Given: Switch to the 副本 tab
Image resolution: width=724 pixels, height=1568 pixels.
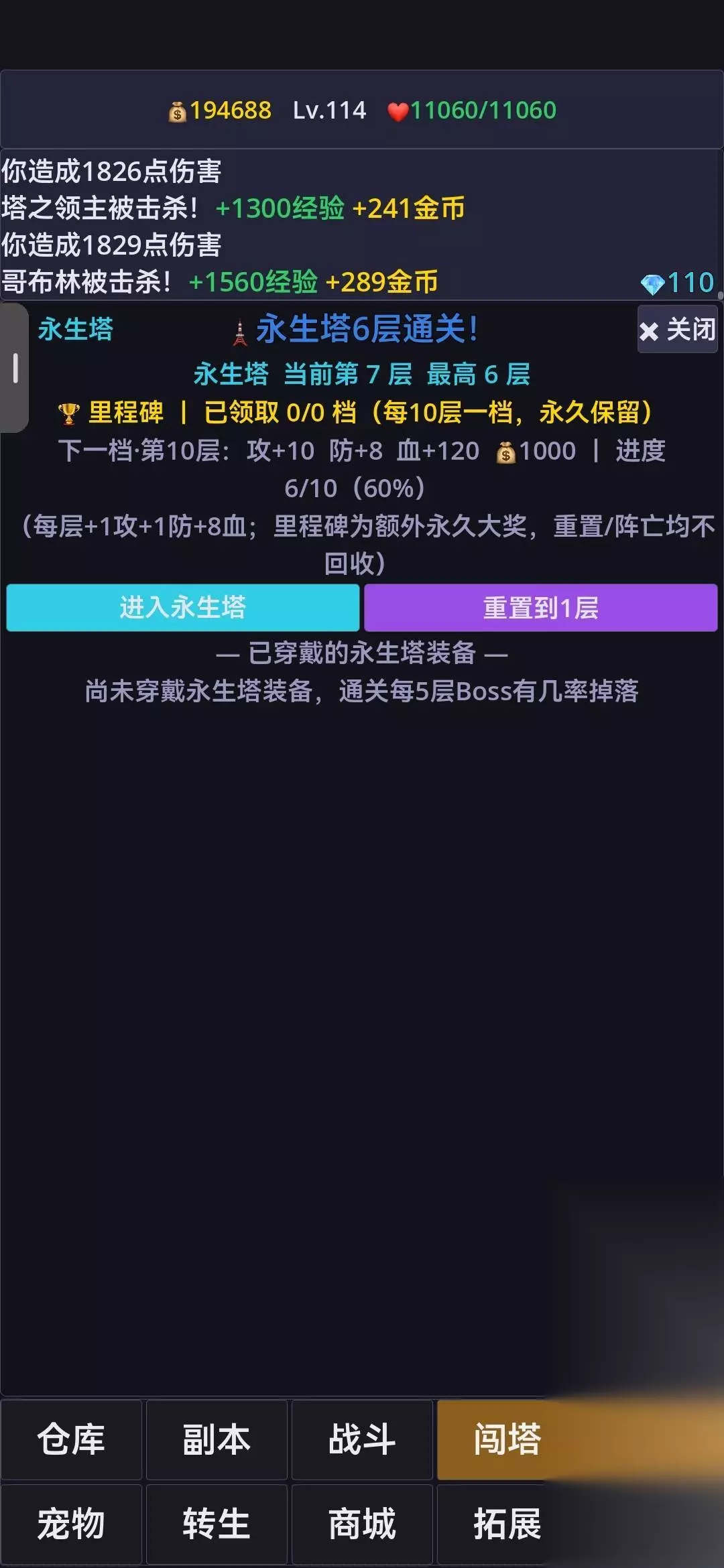Looking at the screenshot, I should pos(217,1439).
